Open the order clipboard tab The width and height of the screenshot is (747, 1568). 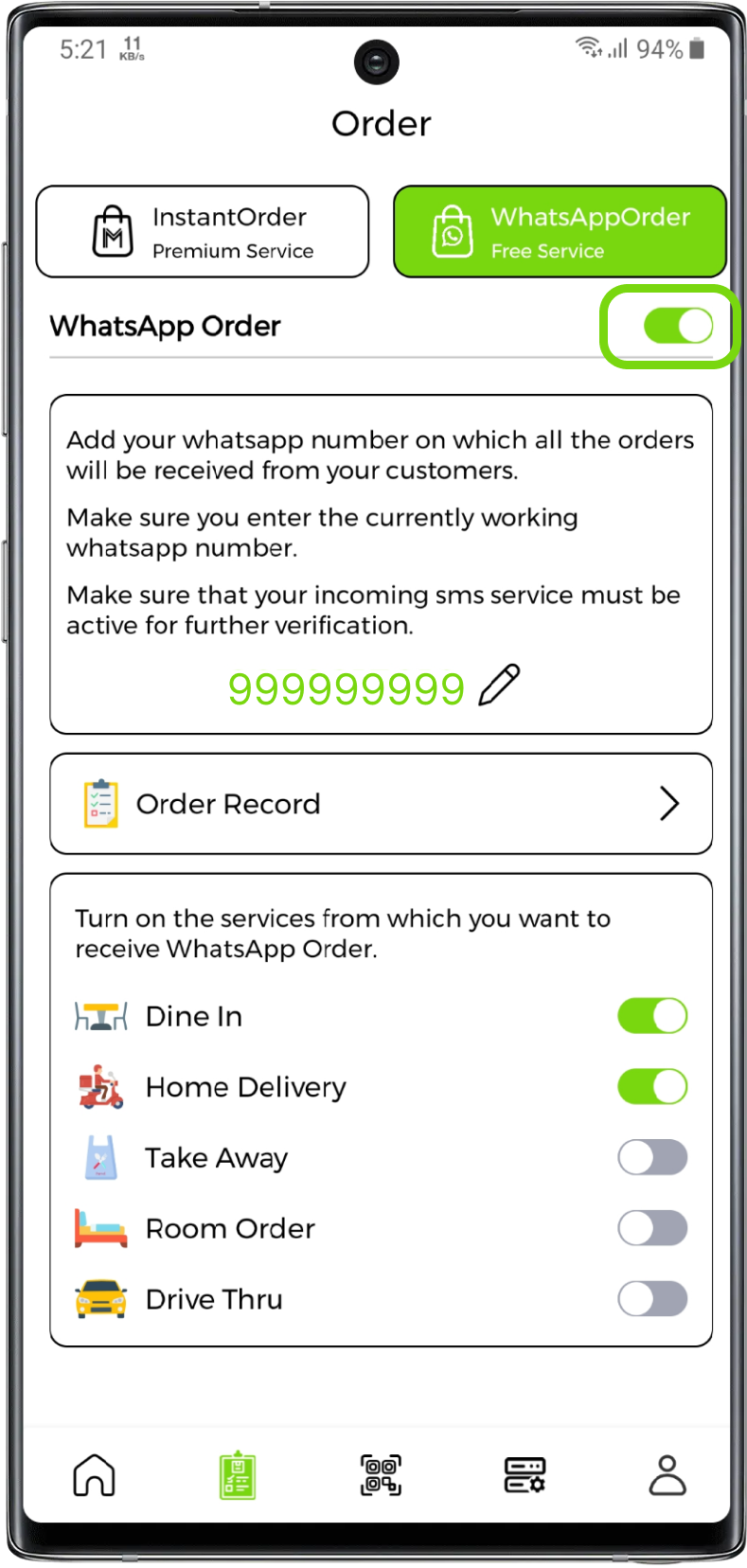pyautogui.click(x=238, y=1475)
